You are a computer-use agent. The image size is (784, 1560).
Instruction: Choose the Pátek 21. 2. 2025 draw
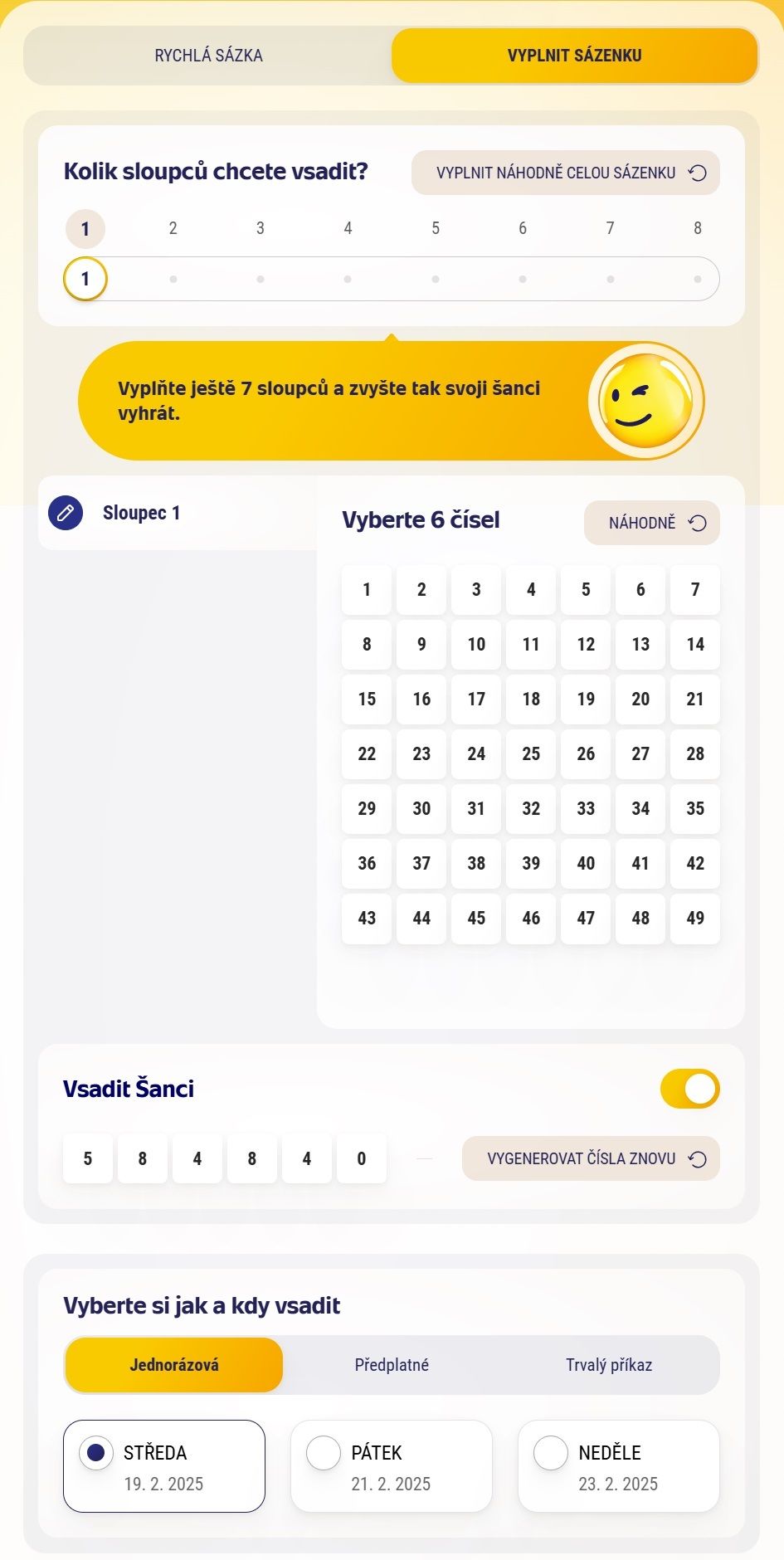pos(392,1466)
